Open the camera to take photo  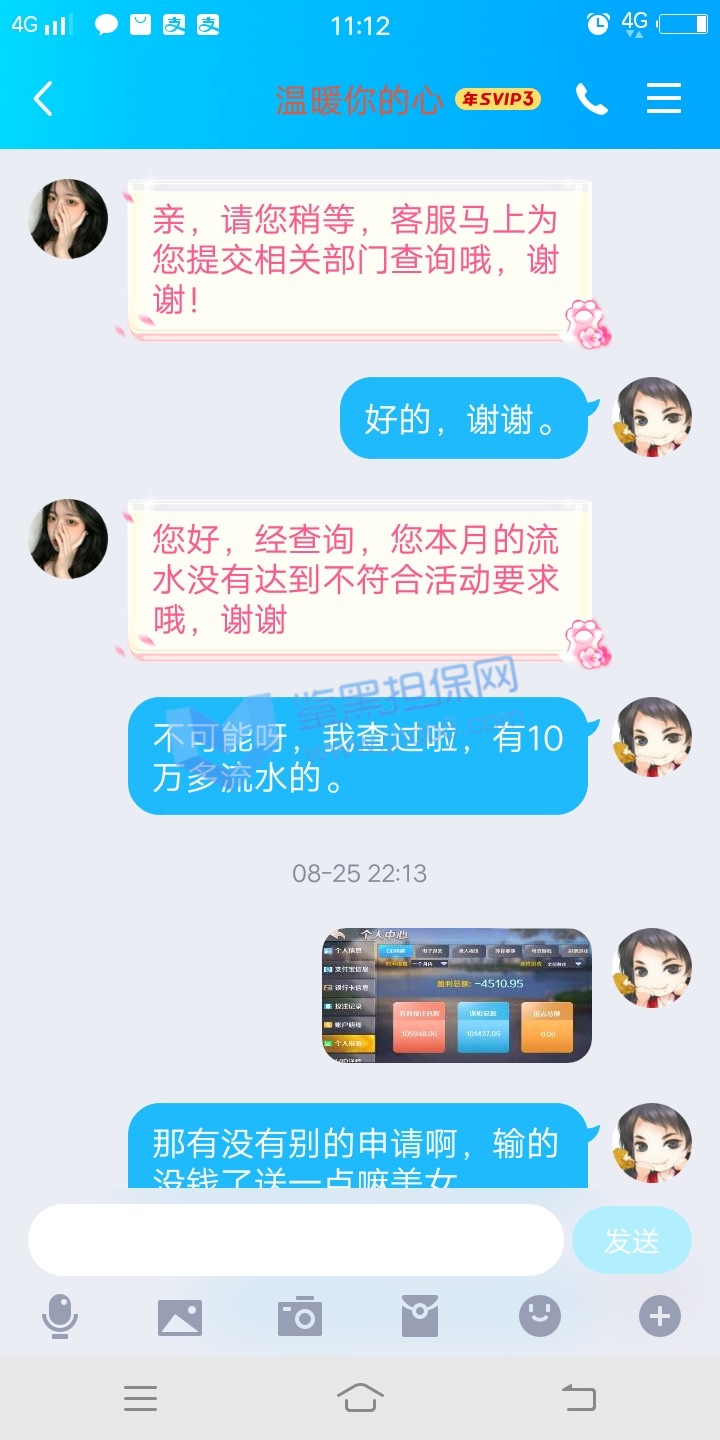point(300,1317)
